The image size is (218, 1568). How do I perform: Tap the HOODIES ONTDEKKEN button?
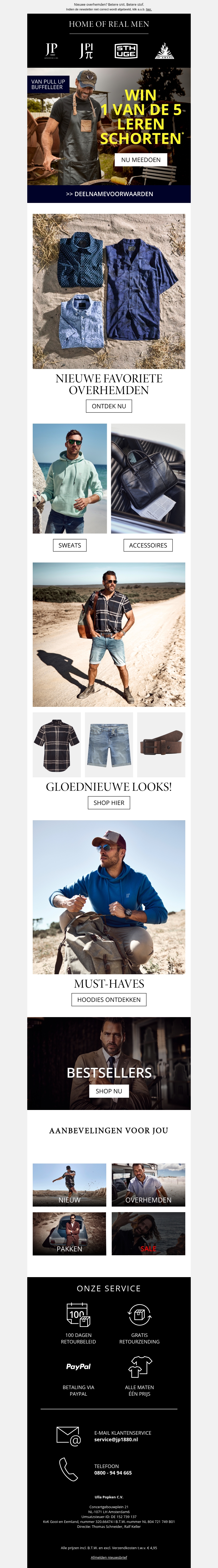point(109,999)
